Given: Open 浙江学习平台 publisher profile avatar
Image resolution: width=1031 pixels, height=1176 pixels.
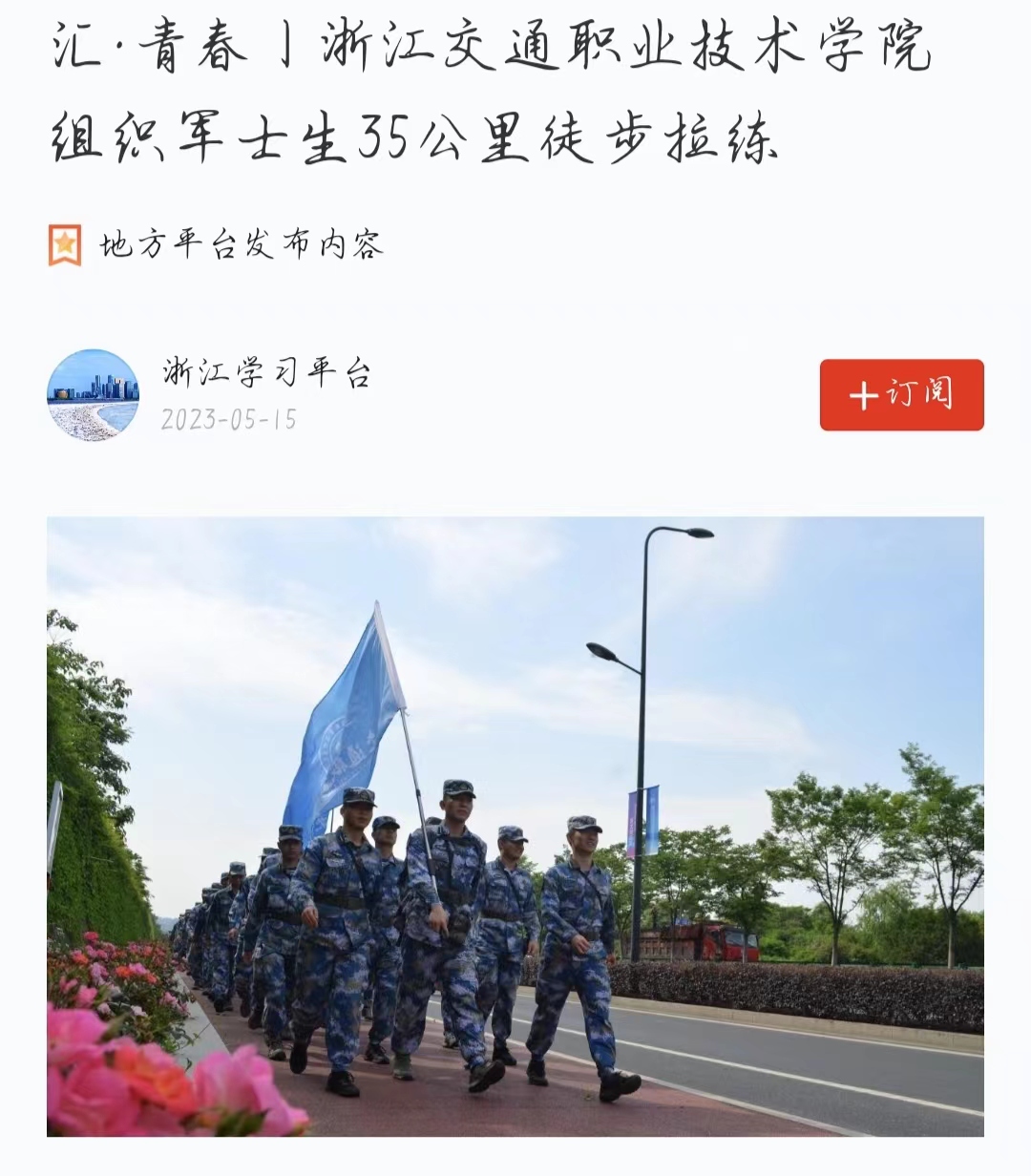Looking at the screenshot, I should (93, 395).
